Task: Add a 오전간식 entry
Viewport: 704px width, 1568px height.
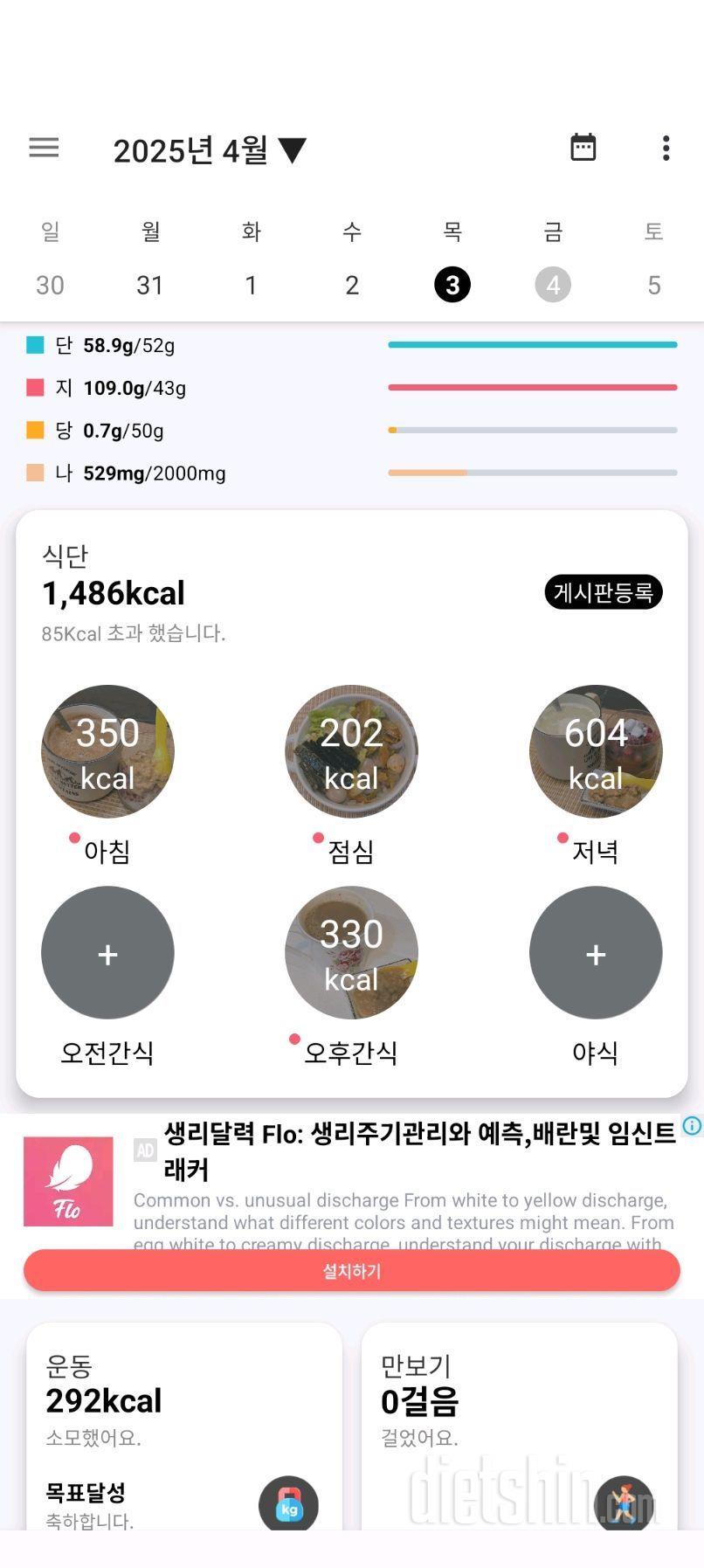Action: pos(107,953)
